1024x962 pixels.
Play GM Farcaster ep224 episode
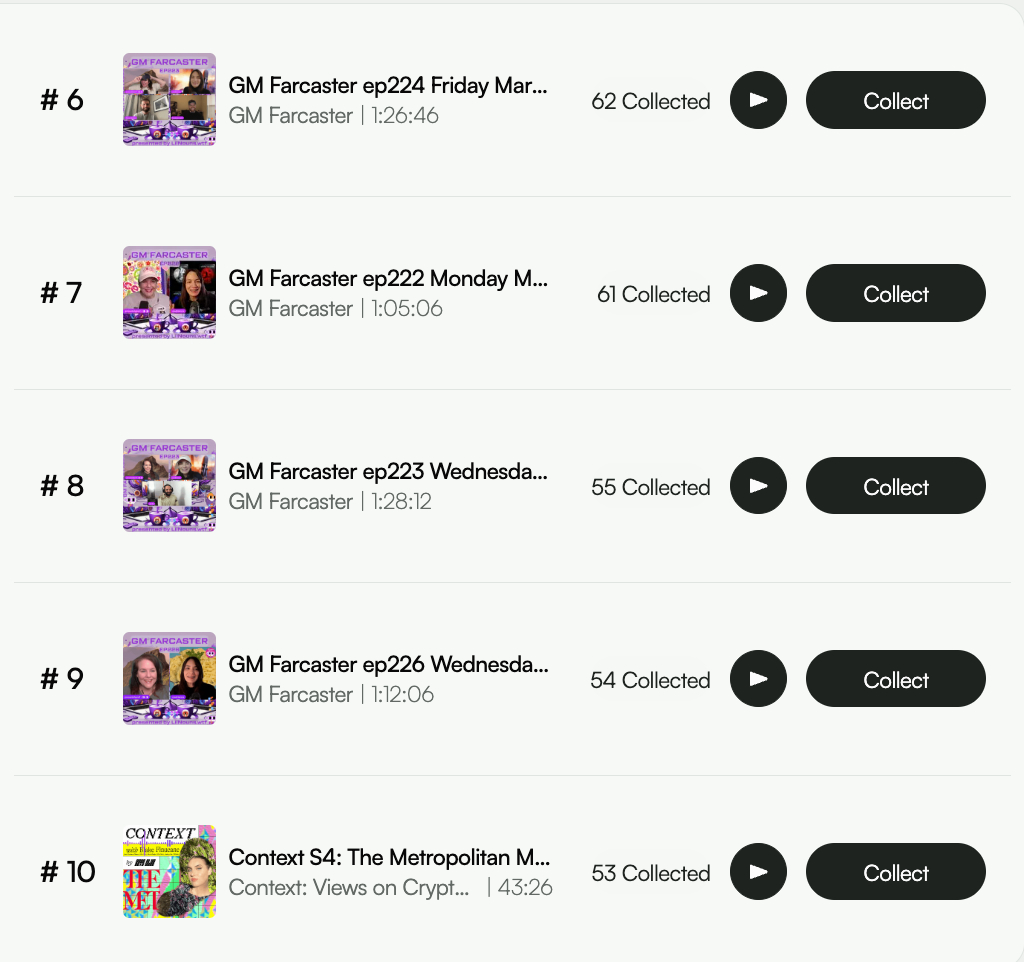758,100
